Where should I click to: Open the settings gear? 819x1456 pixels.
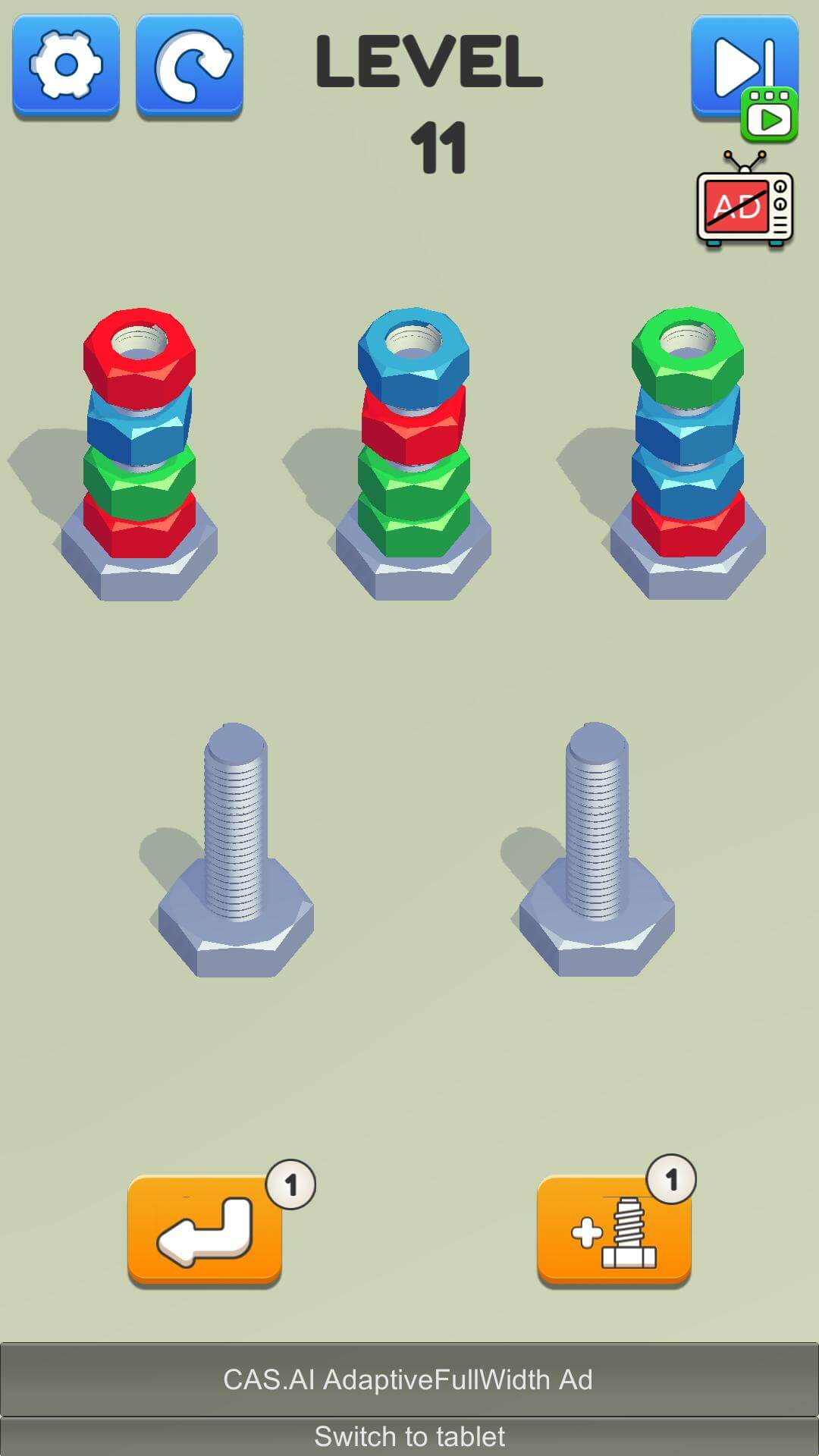coord(66,67)
